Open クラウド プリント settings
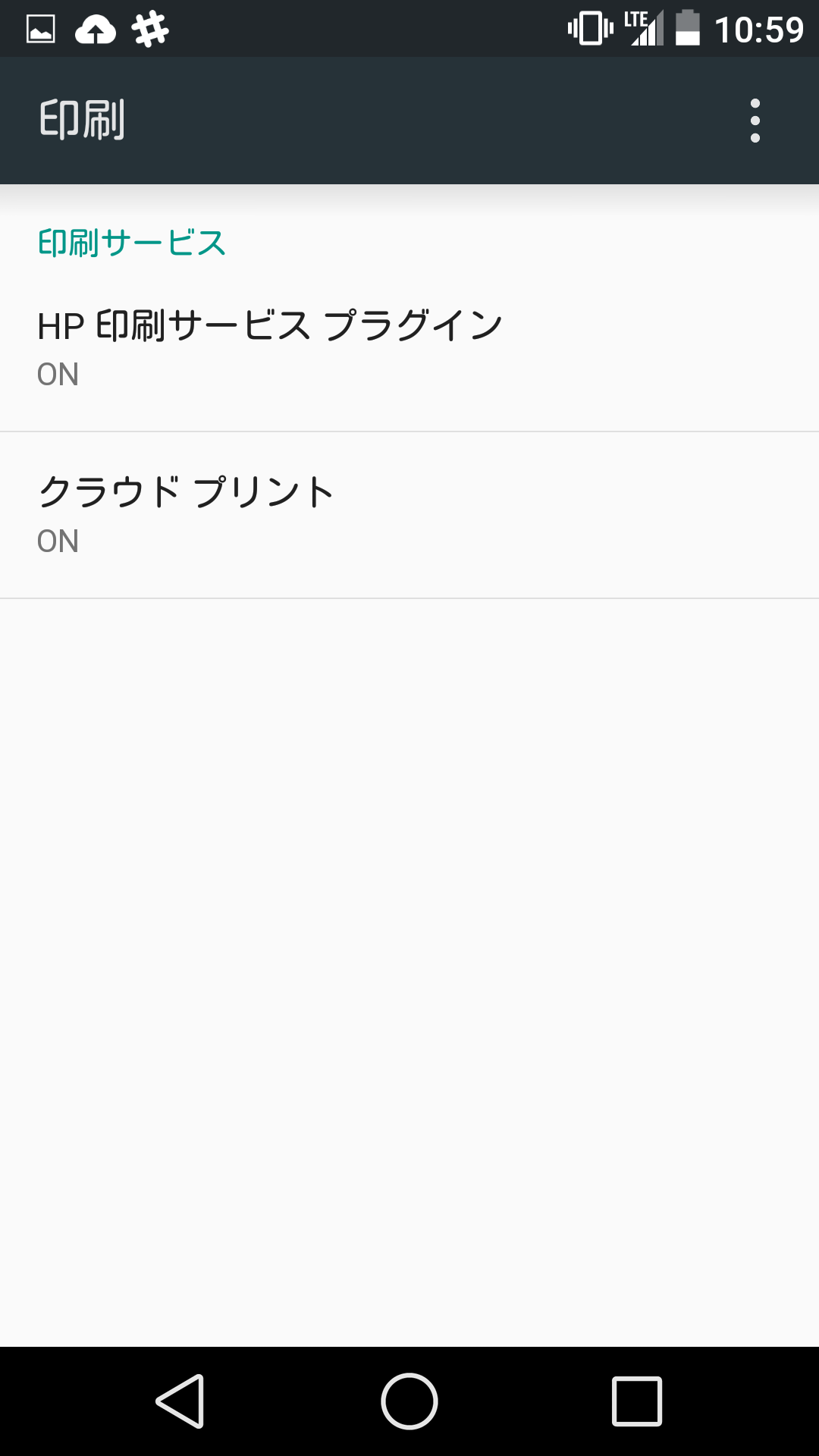 tap(409, 515)
